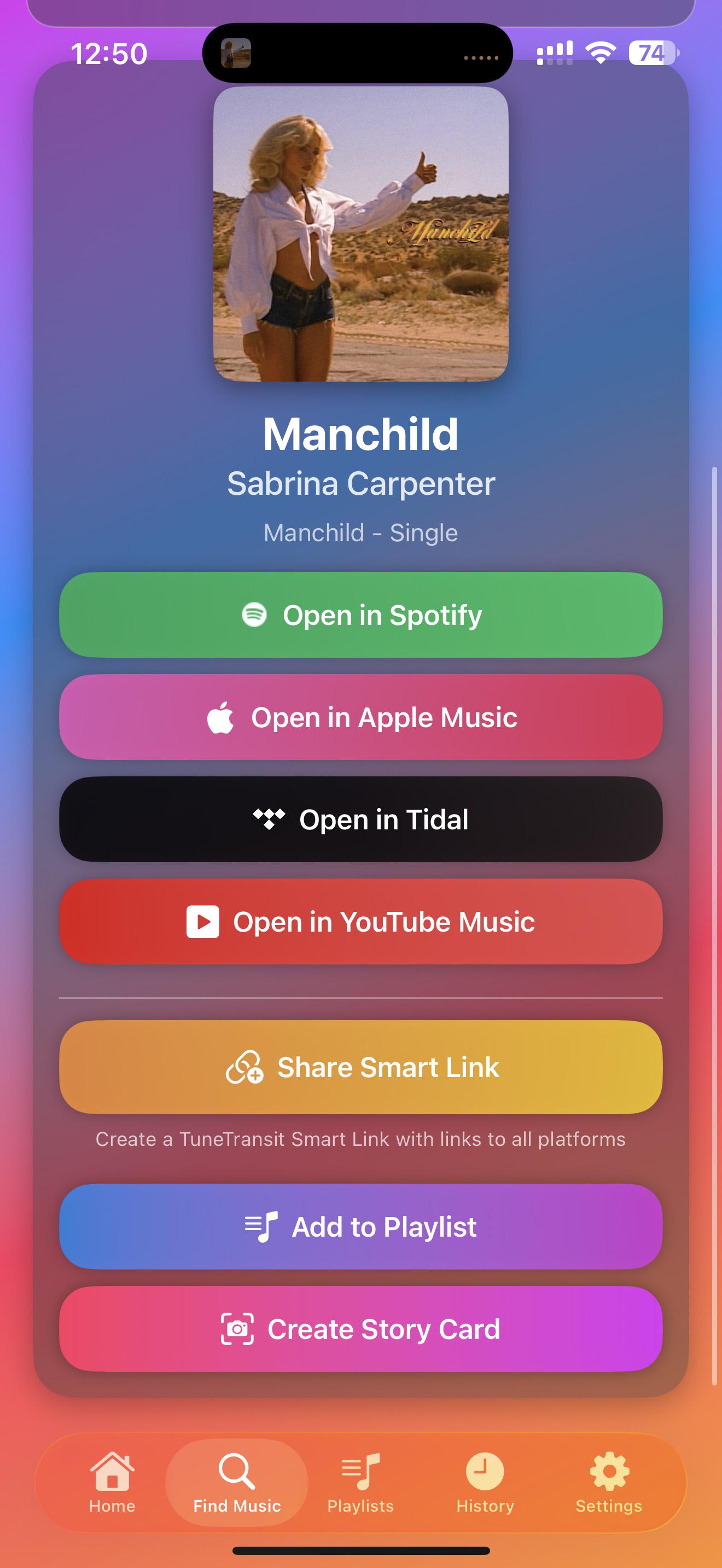Share a TuneTransit Smart Link
This screenshot has width=722, height=1568.
(360, 1068)
